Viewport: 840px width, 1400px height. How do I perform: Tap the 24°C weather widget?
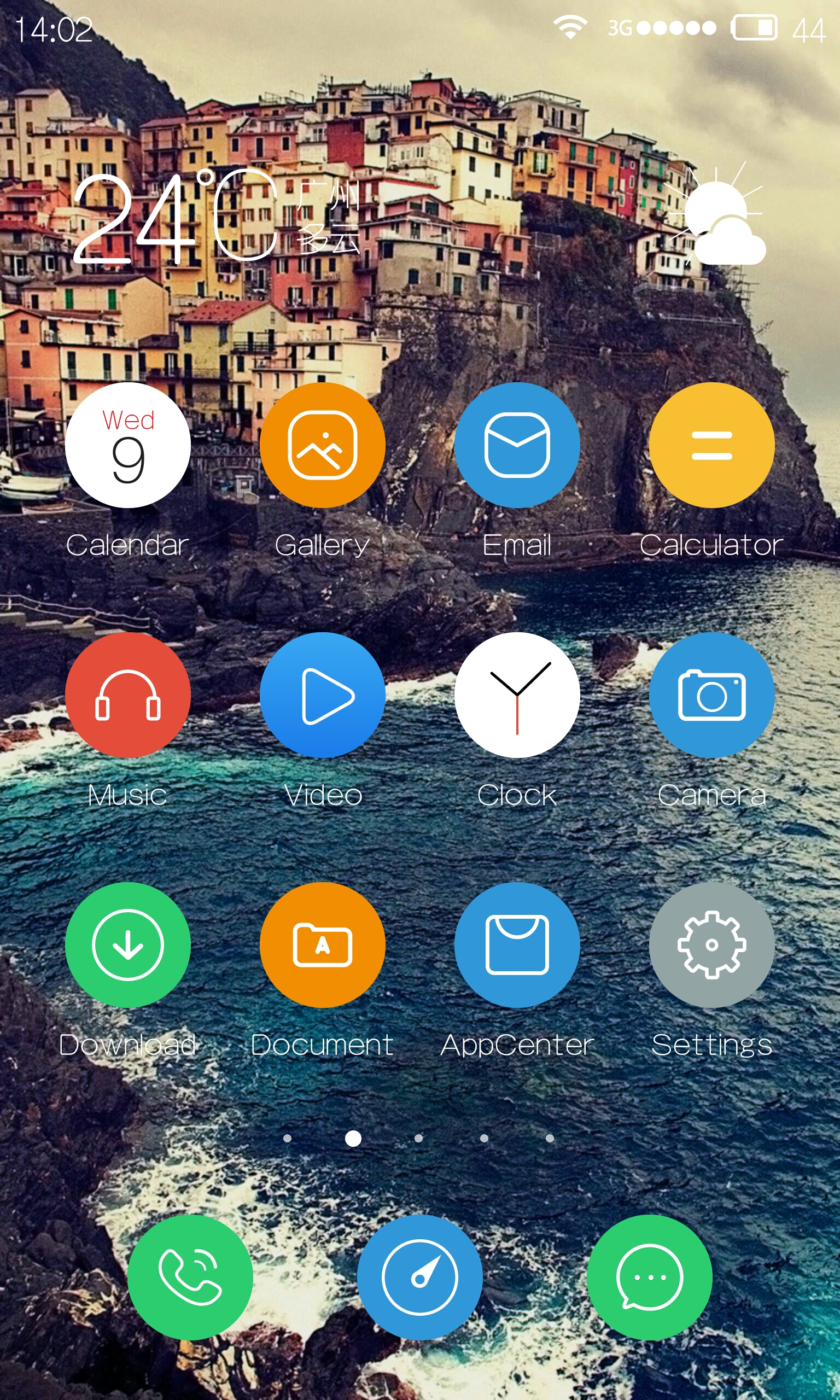pos(419,216)
